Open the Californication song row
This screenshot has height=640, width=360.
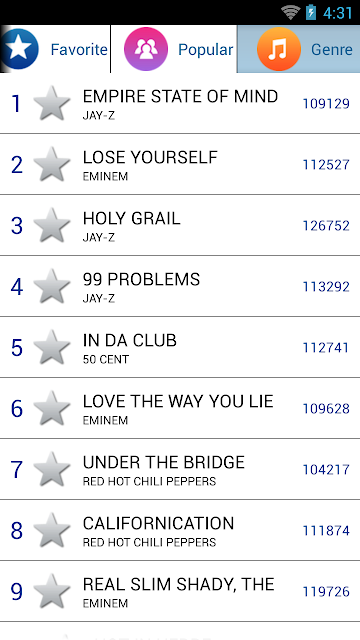(180, 530)
